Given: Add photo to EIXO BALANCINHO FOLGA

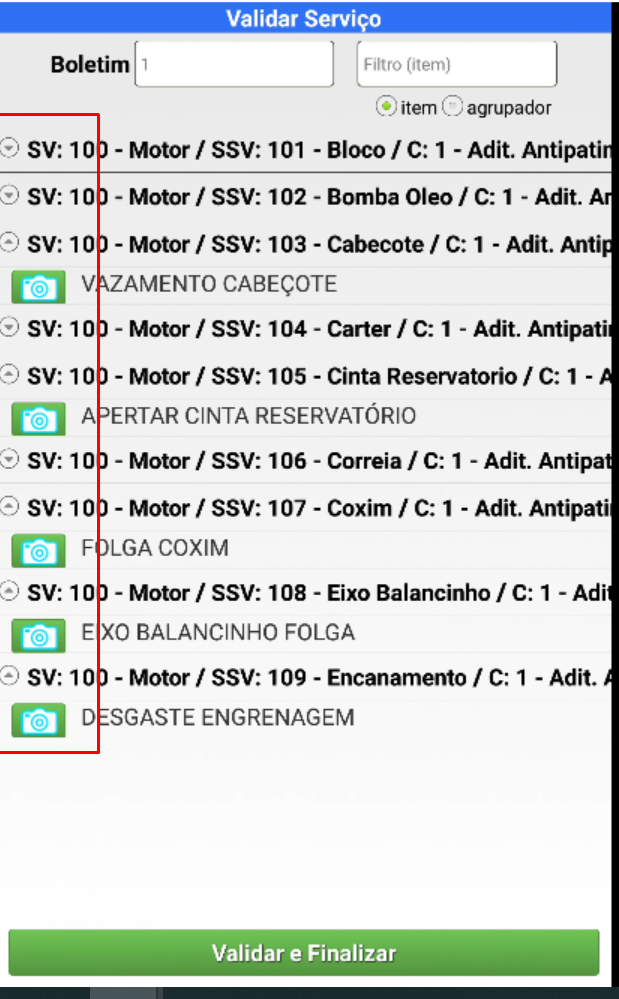Looking at the screenshot, I should [x=39, y=634].
